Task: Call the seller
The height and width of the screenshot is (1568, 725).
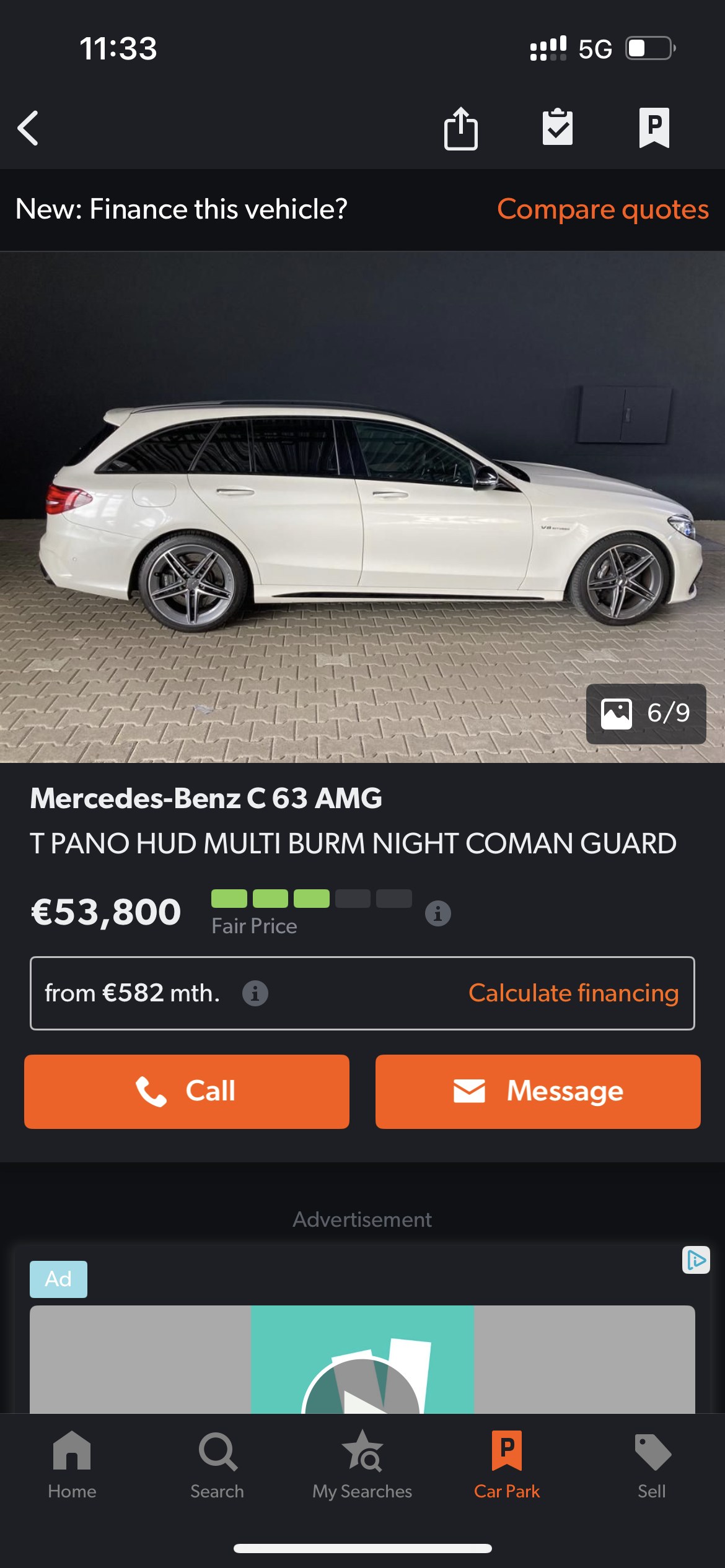Action: (187, 1091)
